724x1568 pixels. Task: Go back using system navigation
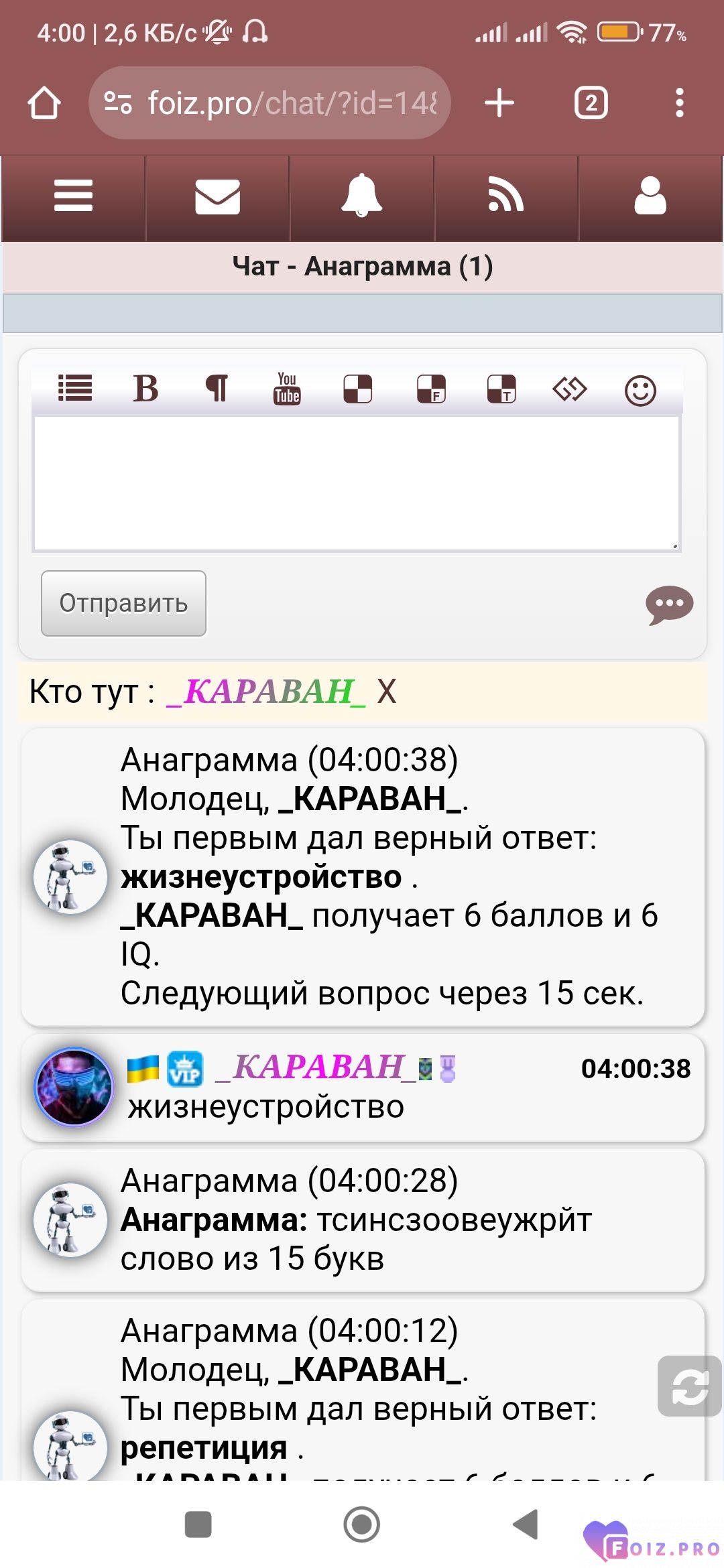[526, 1524]
